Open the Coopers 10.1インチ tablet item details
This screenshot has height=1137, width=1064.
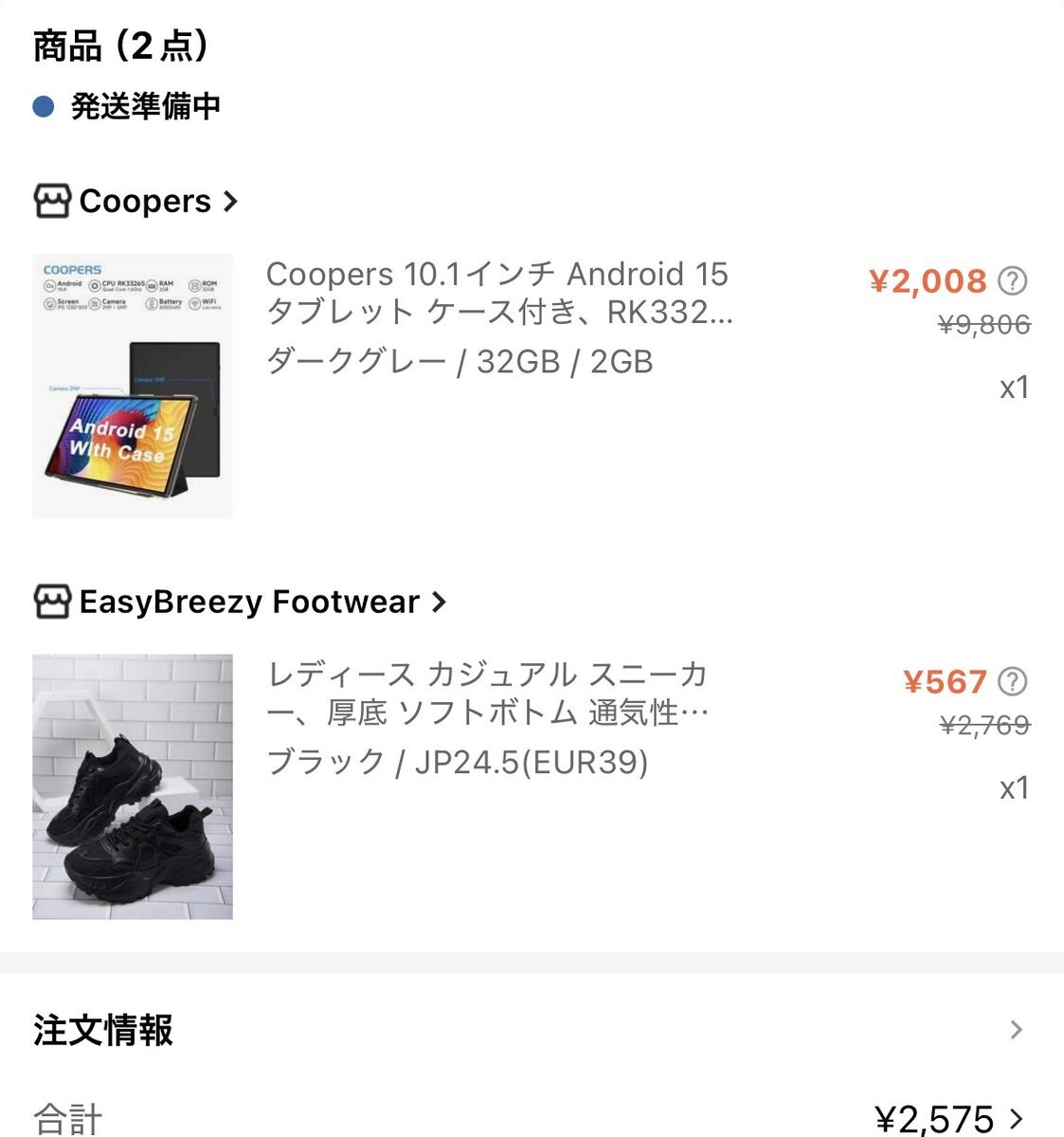click(x=498, y=292)
